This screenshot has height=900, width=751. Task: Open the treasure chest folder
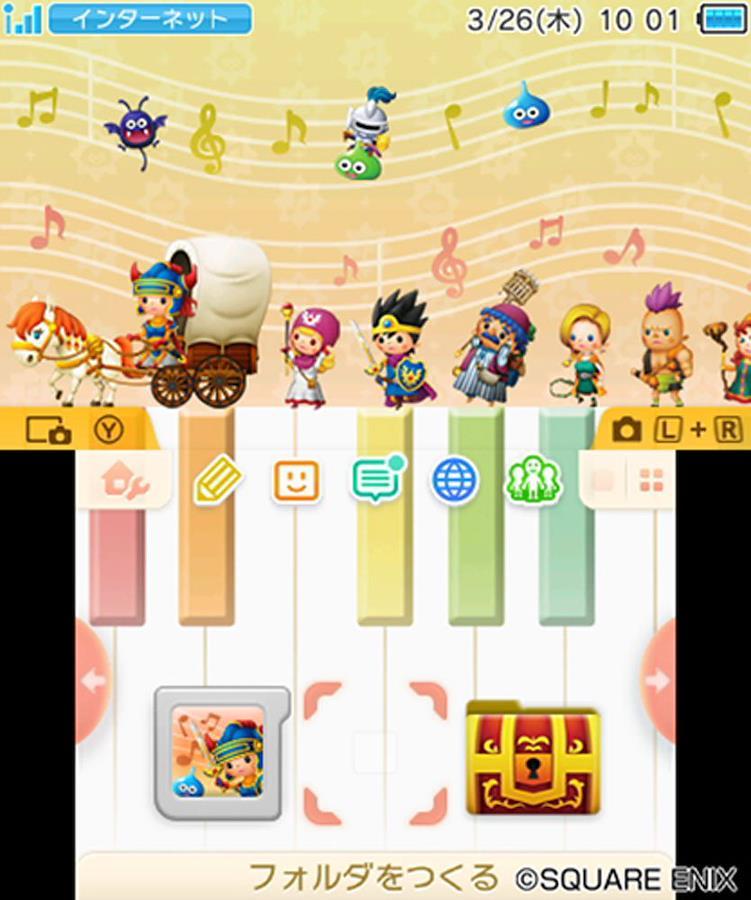click(534, 757)
